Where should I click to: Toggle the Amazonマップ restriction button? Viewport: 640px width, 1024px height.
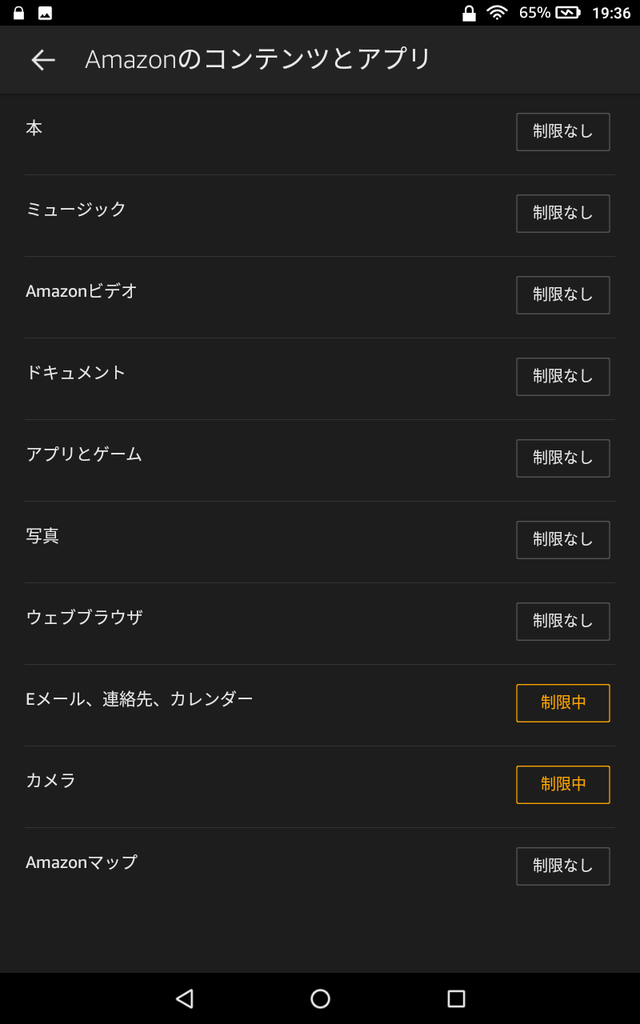tap(563, 866)
